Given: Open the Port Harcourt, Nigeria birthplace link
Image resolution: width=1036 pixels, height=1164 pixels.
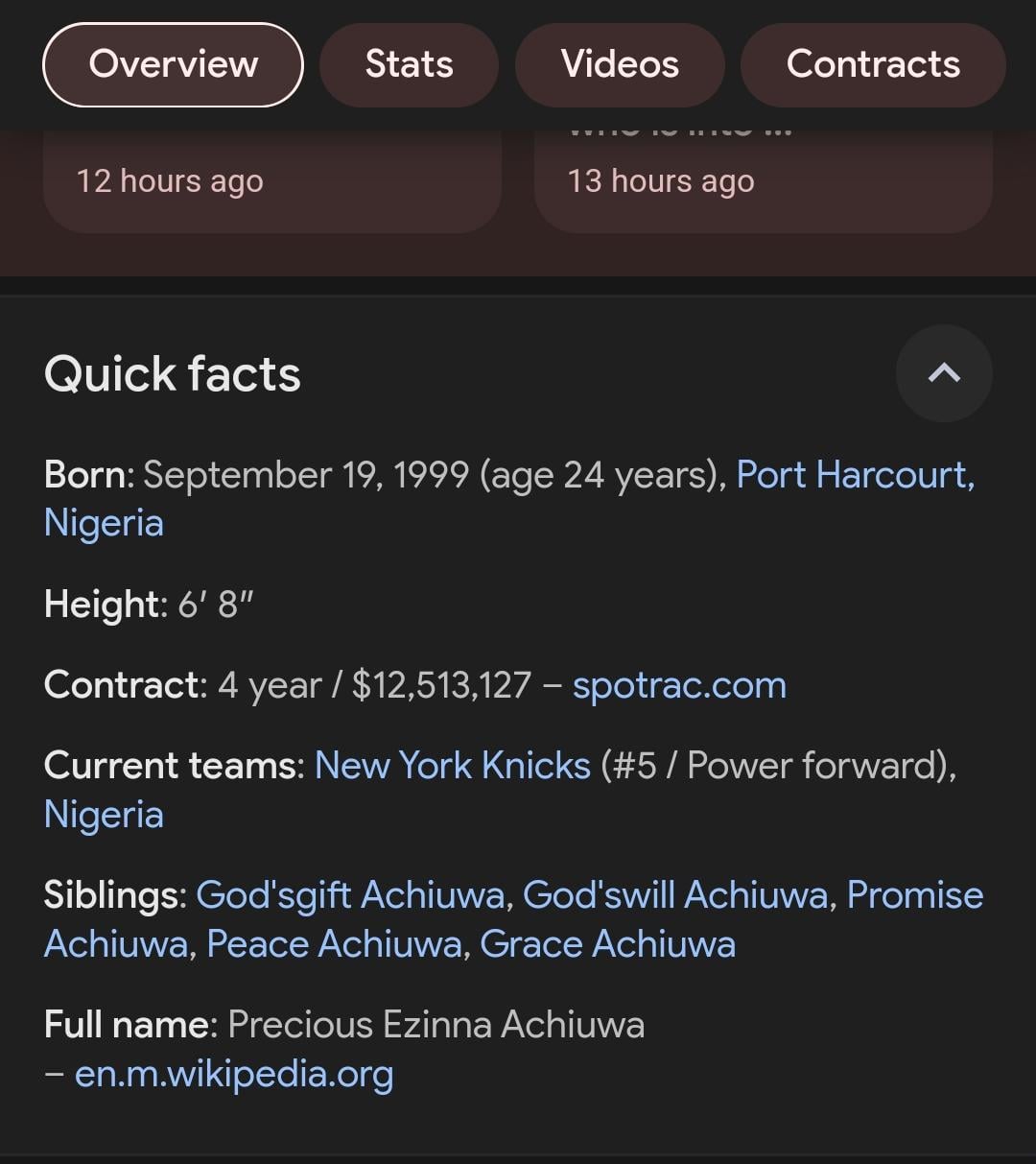Looking at the screenshot, I should pyautogui.click(x=855, y=475).
